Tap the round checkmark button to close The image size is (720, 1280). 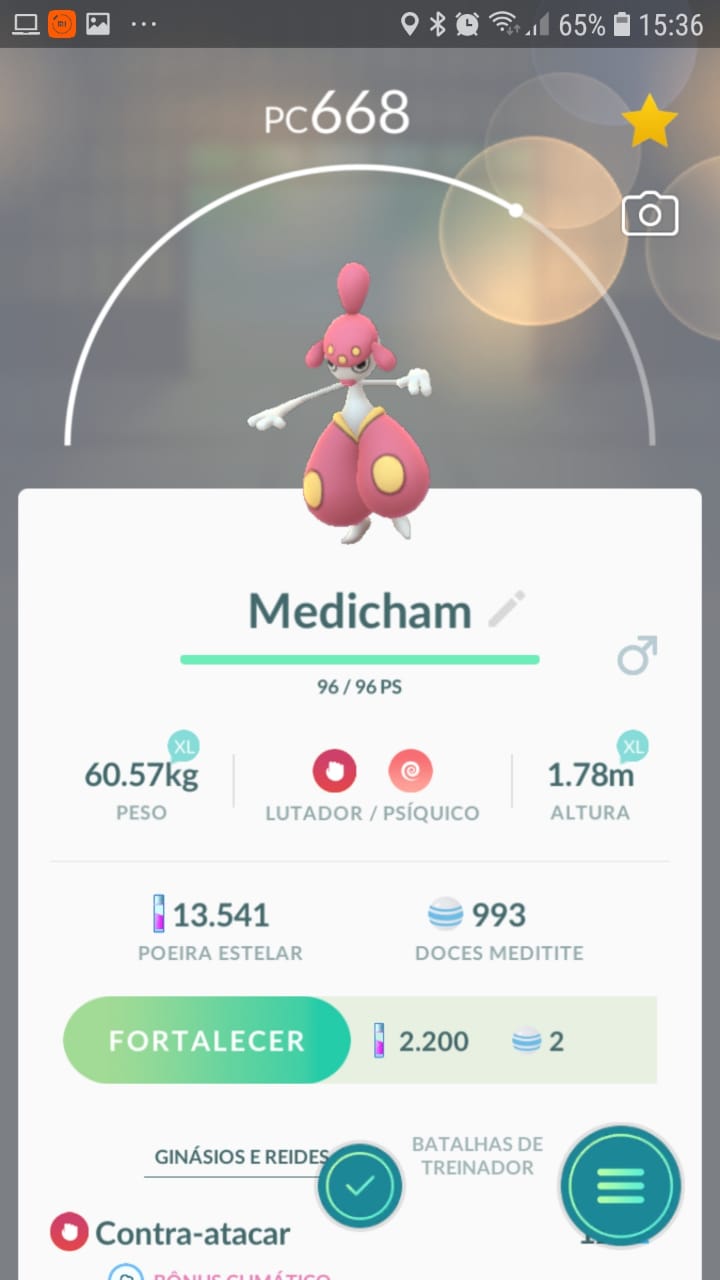(360, 1187)
